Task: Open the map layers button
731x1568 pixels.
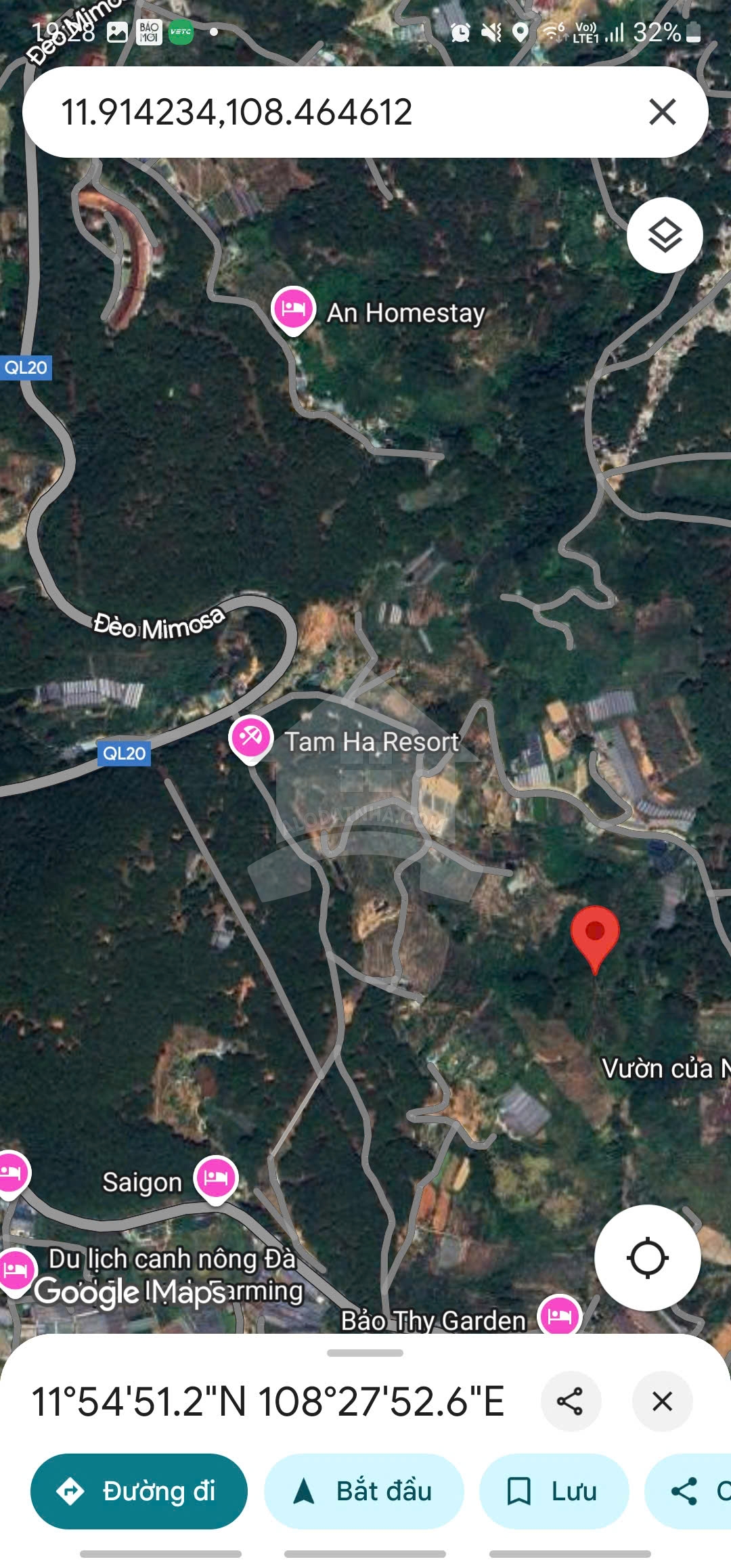Action: coord(665,235)
